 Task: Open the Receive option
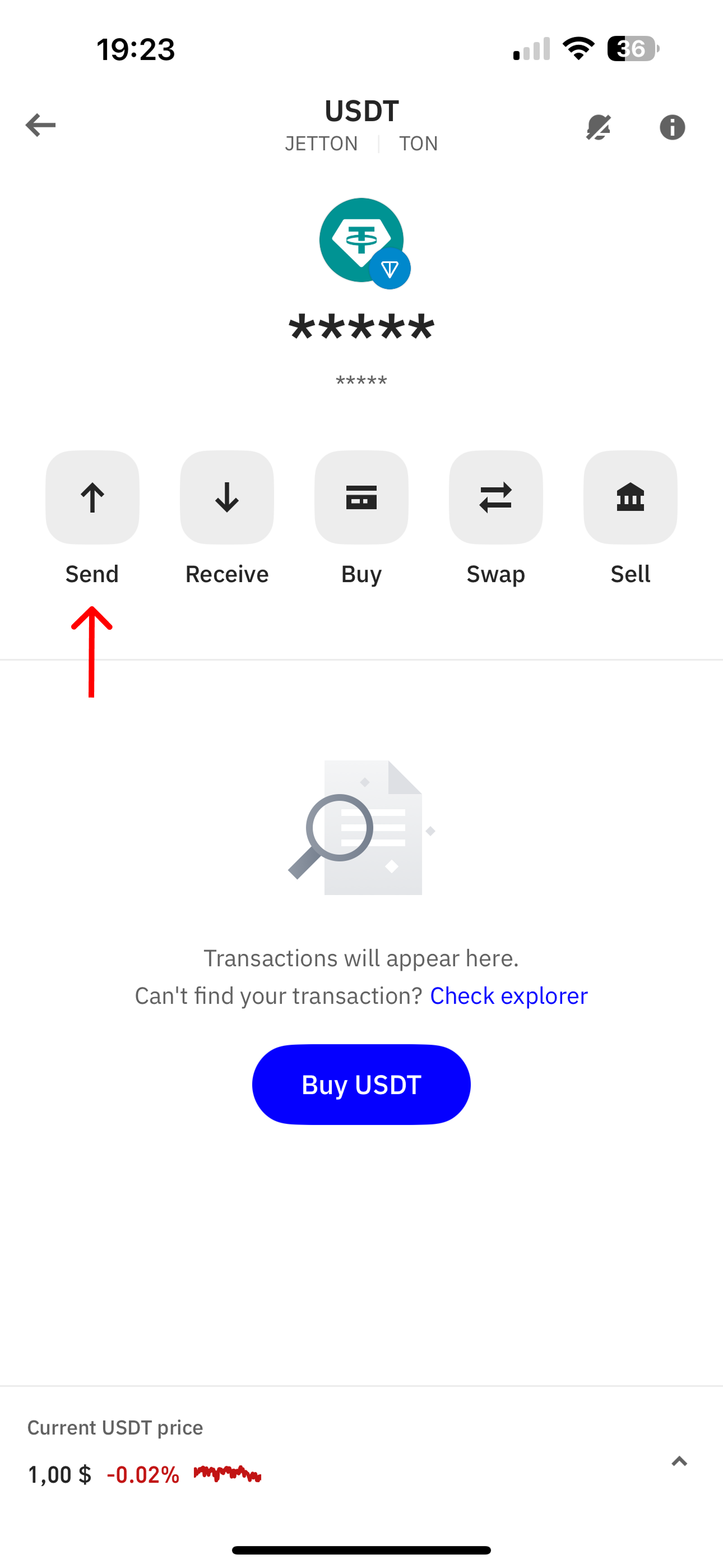[x=227, y=497]
